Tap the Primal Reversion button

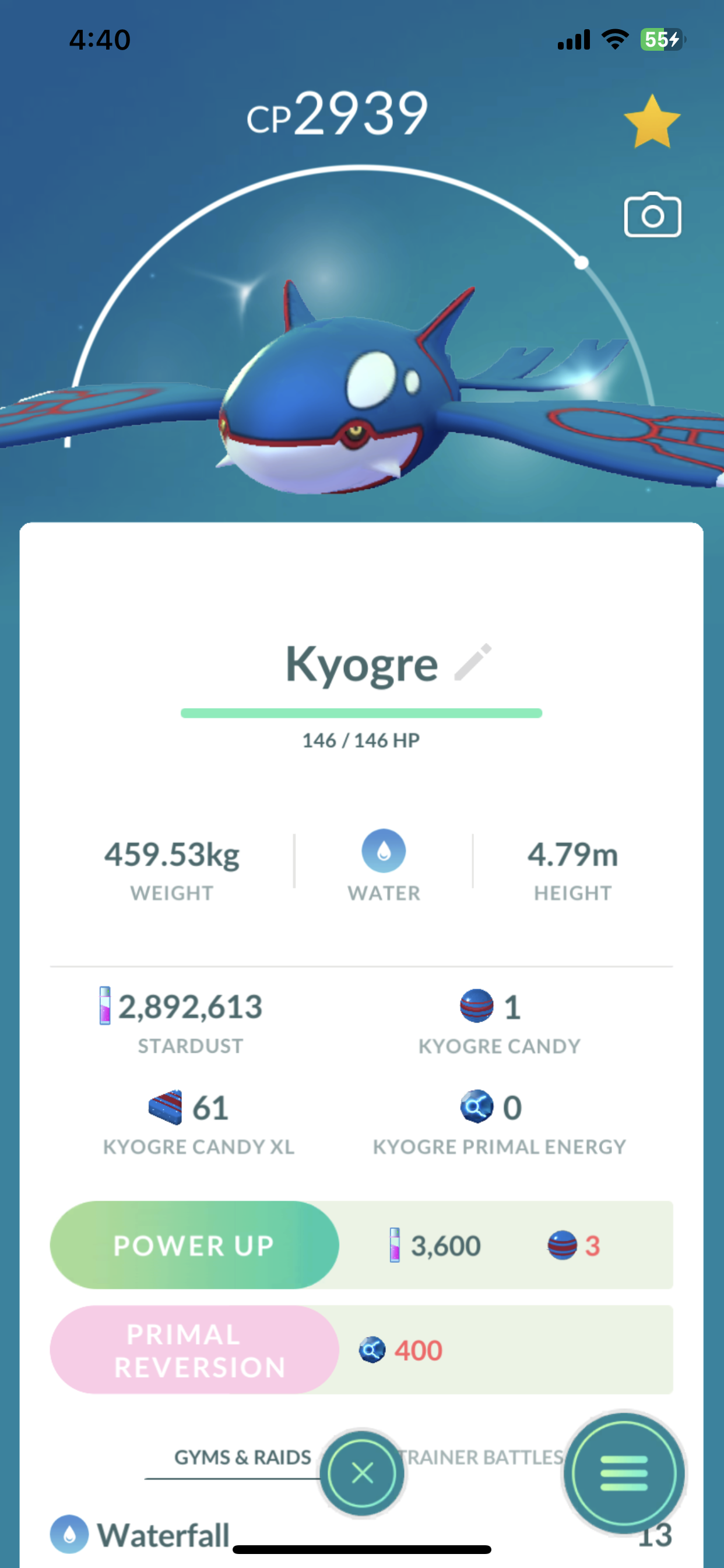point(194,1349)
